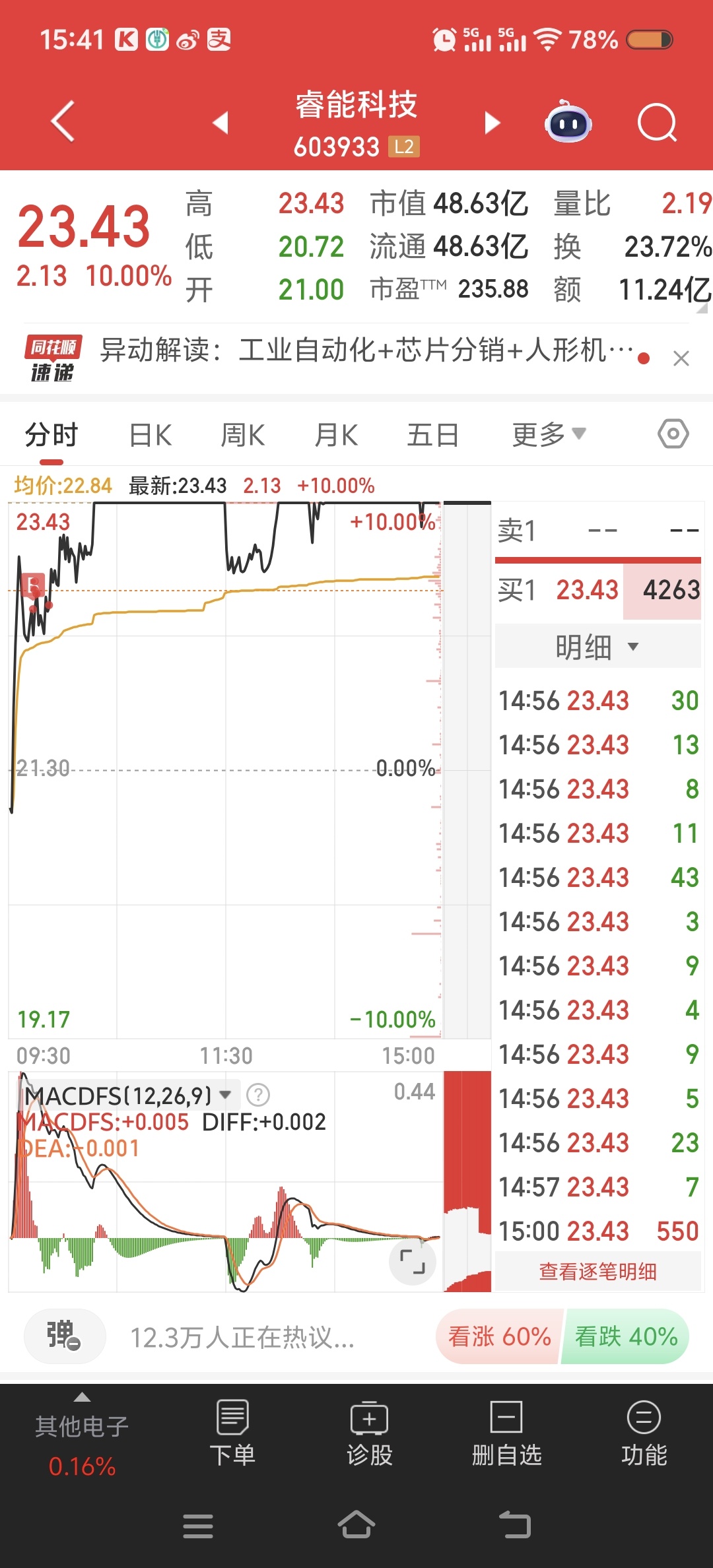
Task: Dismiss the 异动解读 banner
Action: (681, 358)
